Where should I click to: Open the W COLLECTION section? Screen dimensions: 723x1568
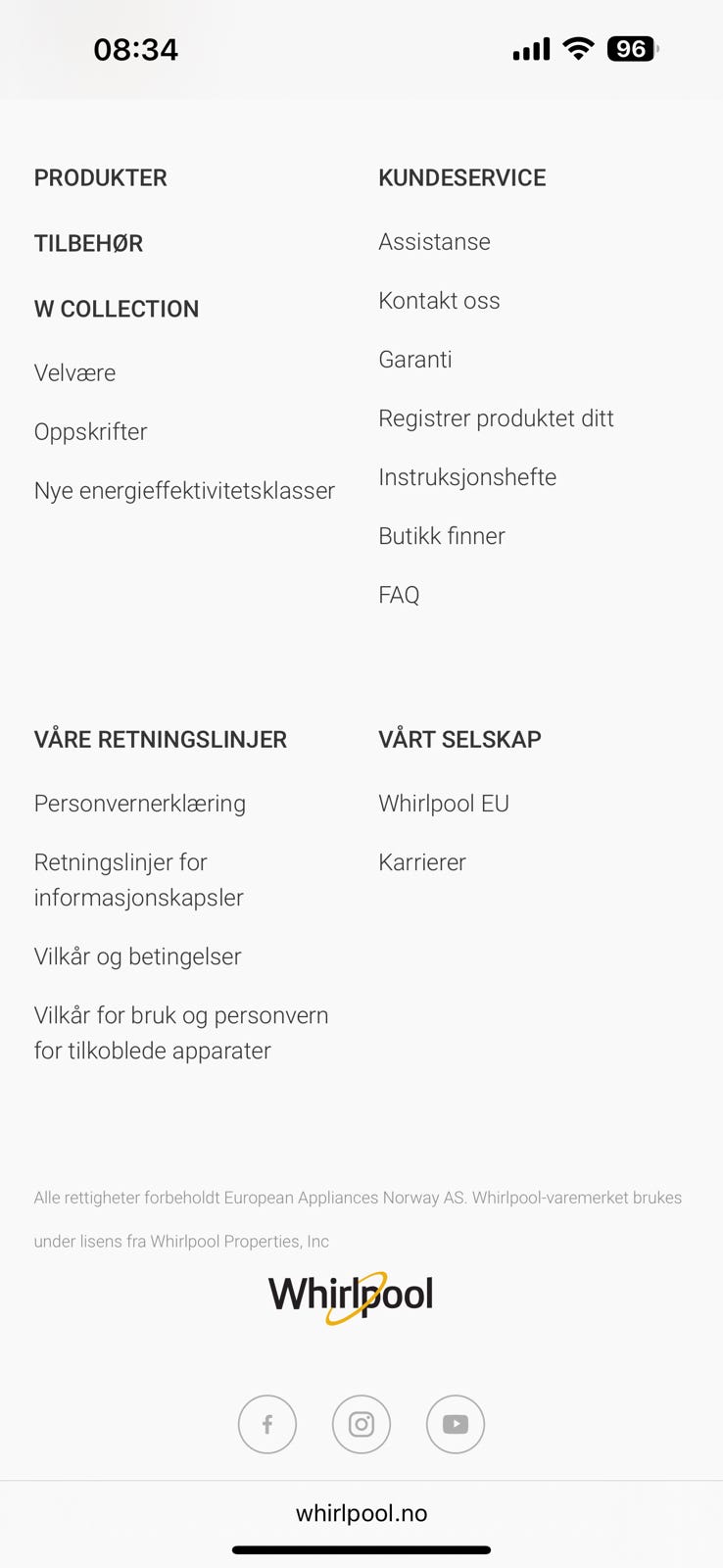point(116,309)
